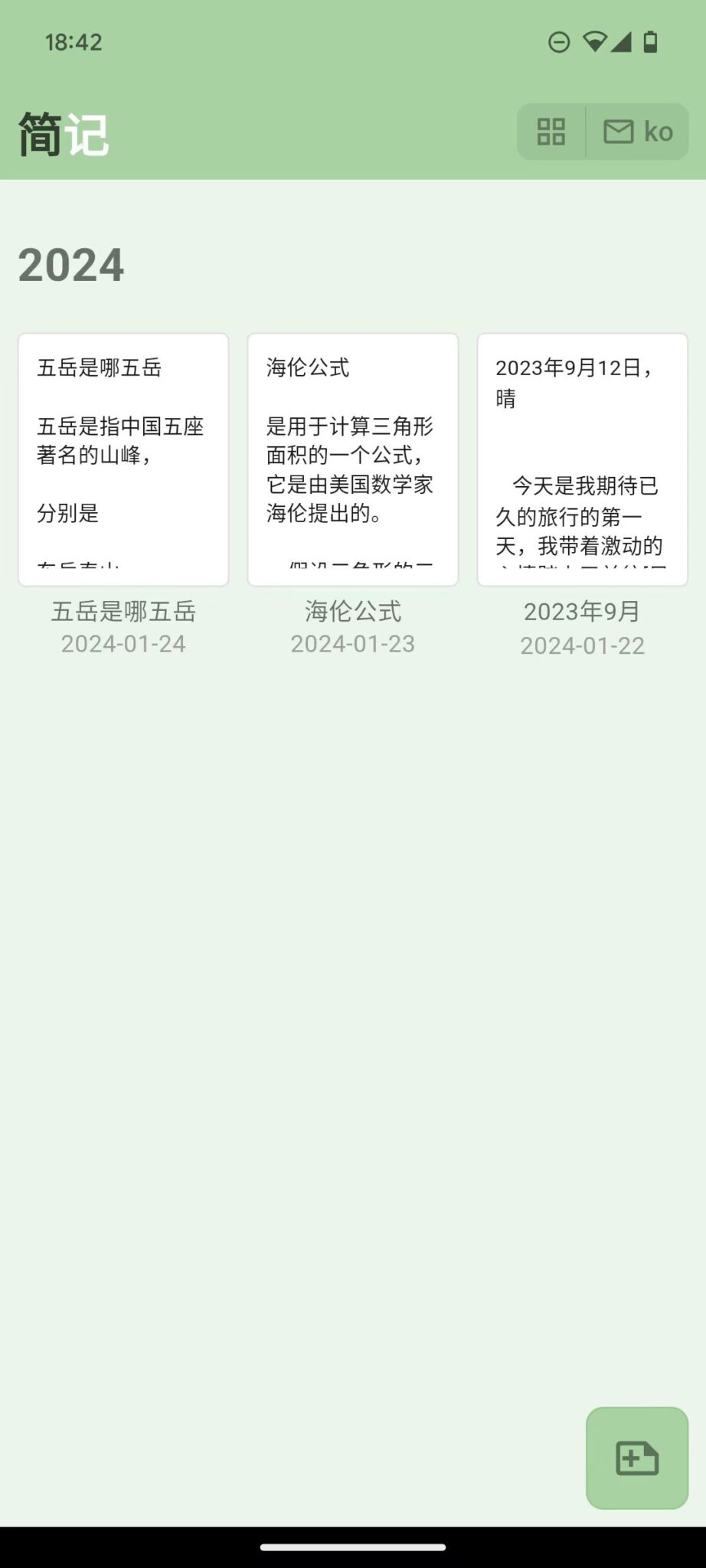This screenshot has width=706, height=1568.
Task: Open the 五岳是哪五岳 note card
Action: [x=123, y=459]
